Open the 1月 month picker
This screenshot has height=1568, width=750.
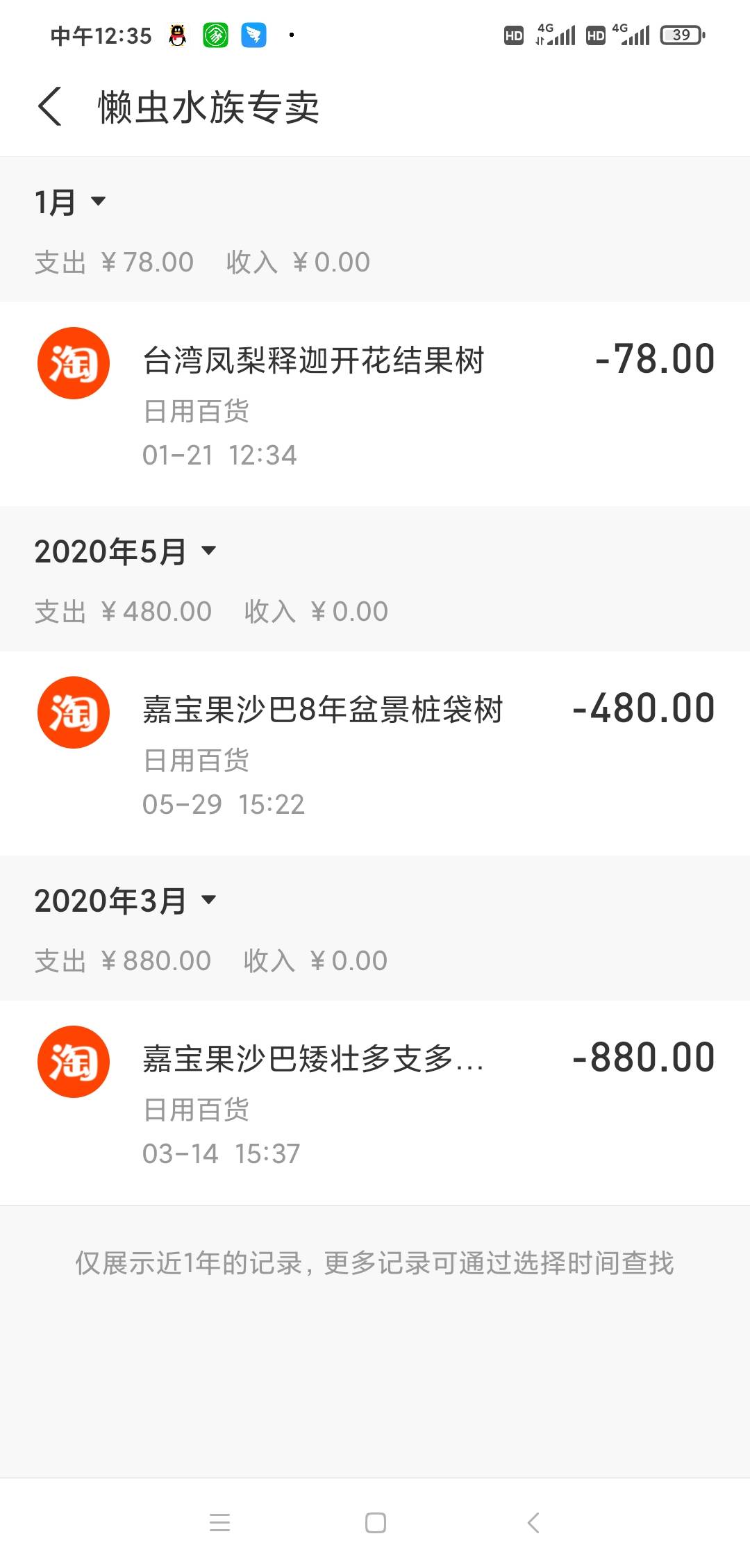pos(70,202)
